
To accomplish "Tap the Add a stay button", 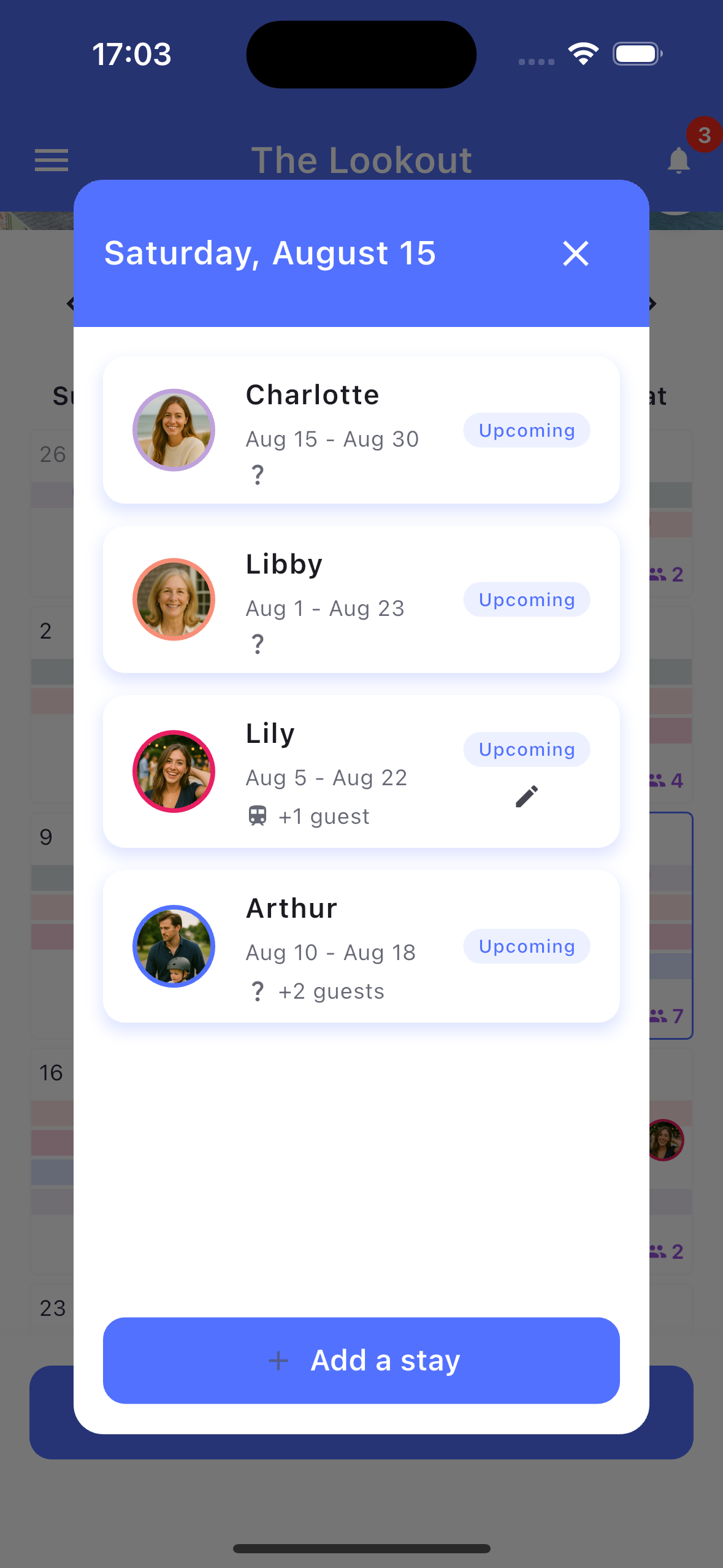I will pyautogui.click(x=361, y=1360).
